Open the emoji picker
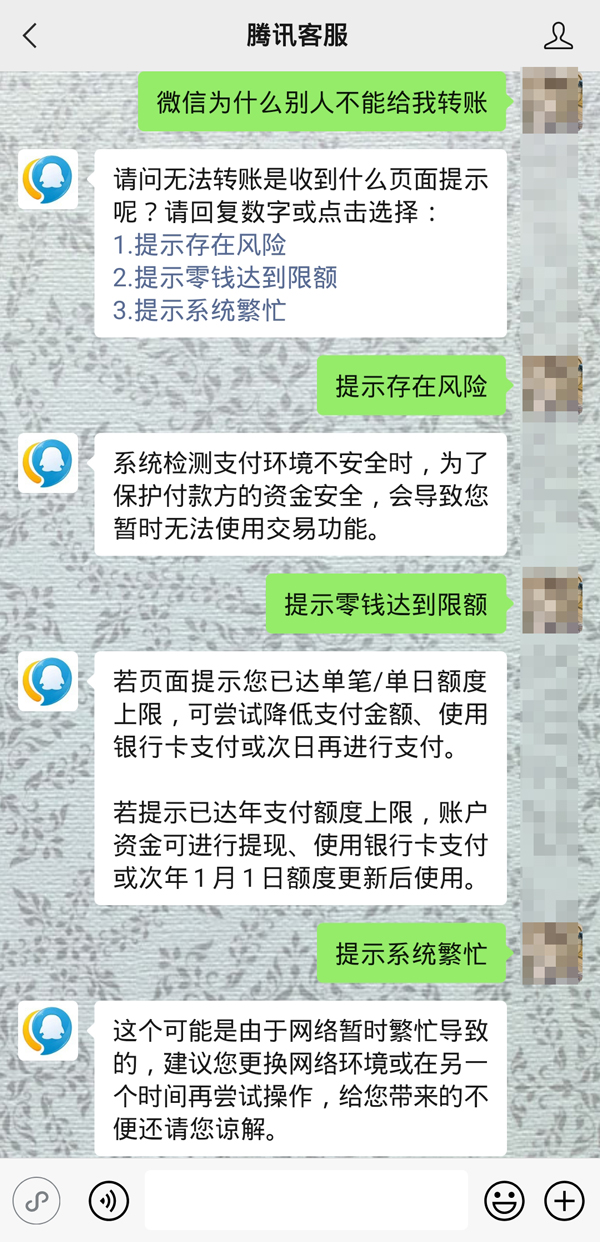 (x=504, y=1200)
